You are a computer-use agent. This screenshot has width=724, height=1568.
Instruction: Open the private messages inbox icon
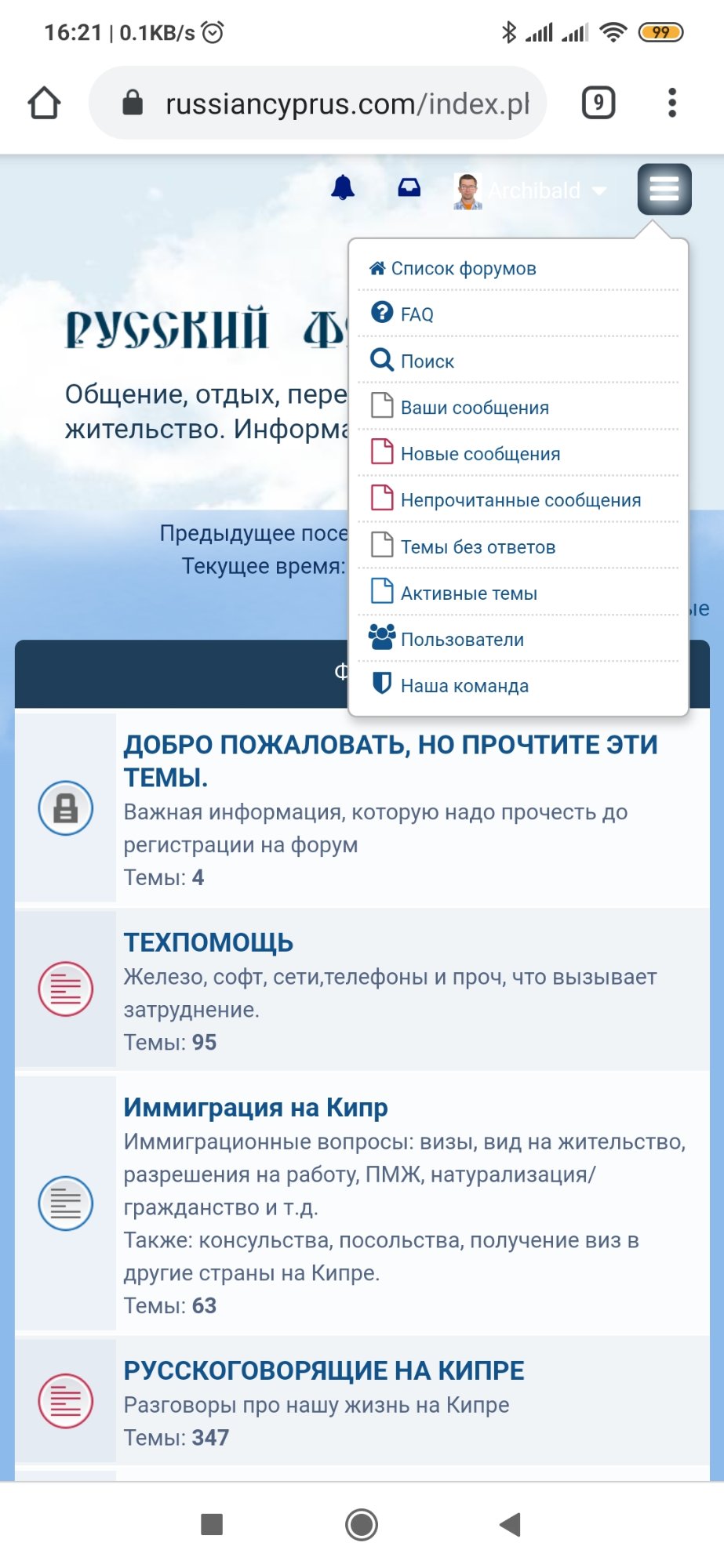click(x=409, y=188)
